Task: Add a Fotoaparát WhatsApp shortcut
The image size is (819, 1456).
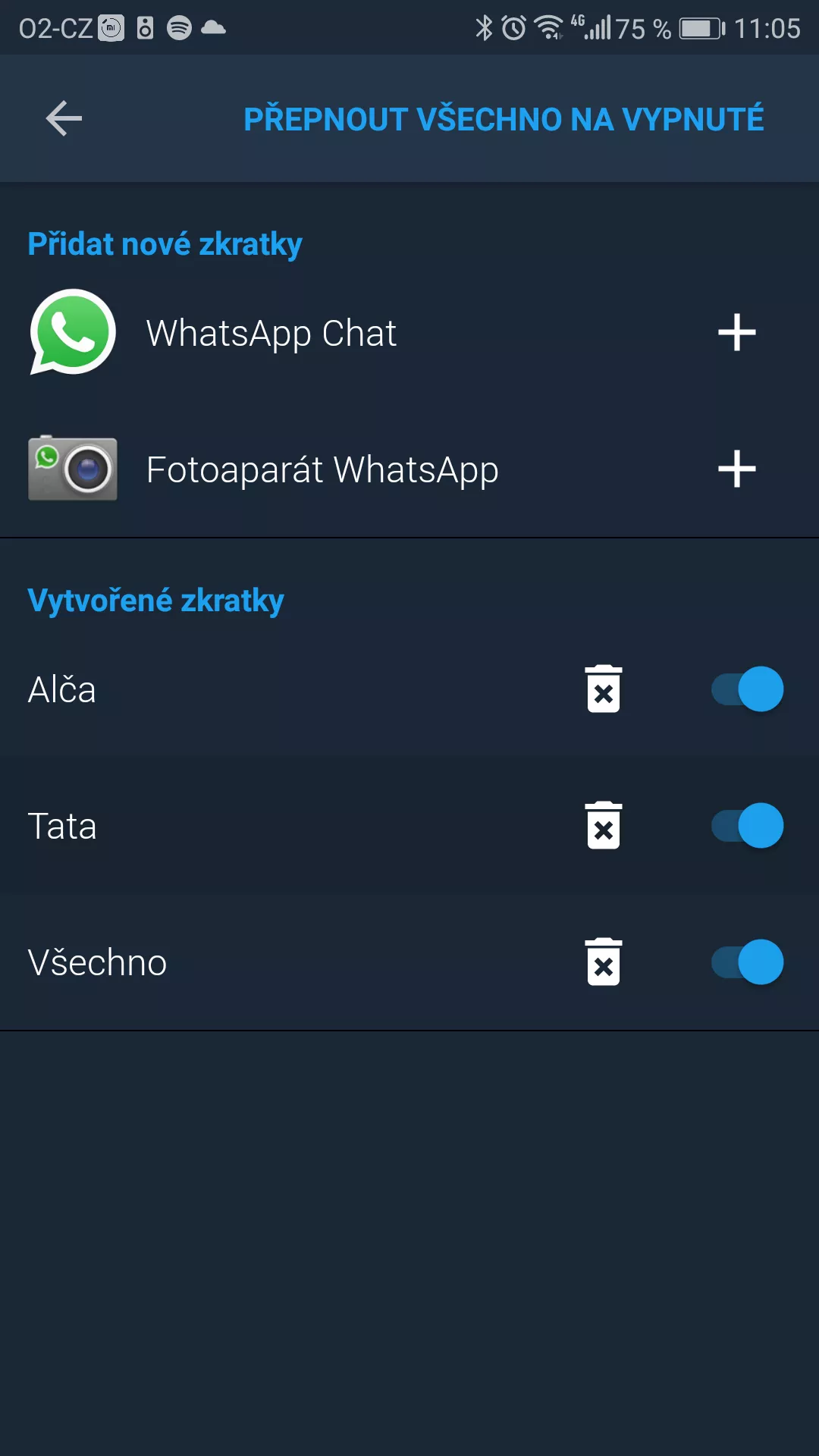Action: coord(737,469)
